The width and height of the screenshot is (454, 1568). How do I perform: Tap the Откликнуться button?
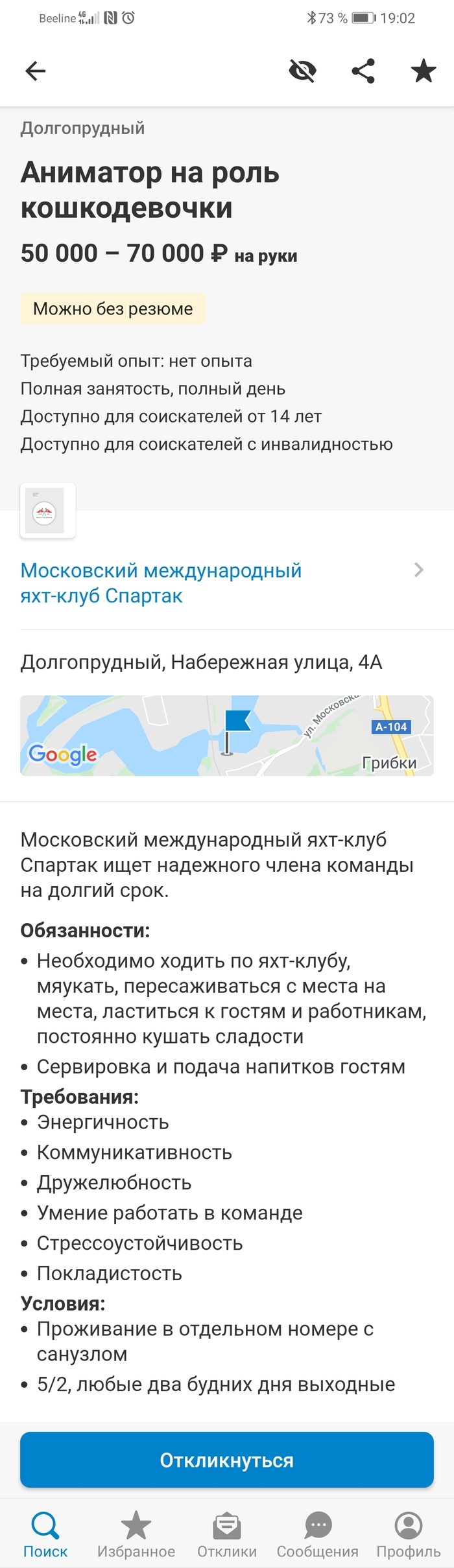(x=226, y=1460)
